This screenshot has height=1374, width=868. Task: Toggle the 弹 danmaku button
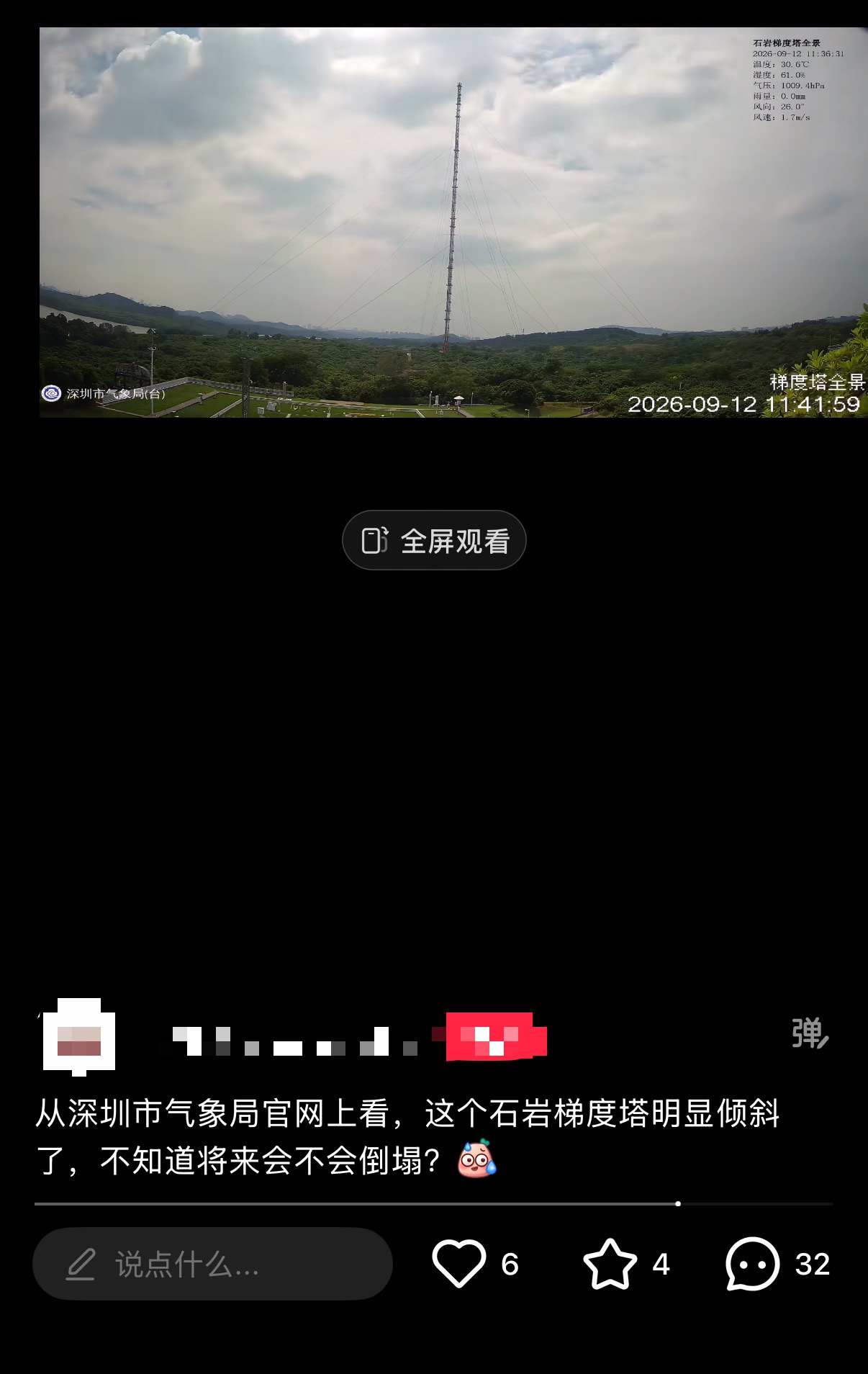coord(810,1033)
